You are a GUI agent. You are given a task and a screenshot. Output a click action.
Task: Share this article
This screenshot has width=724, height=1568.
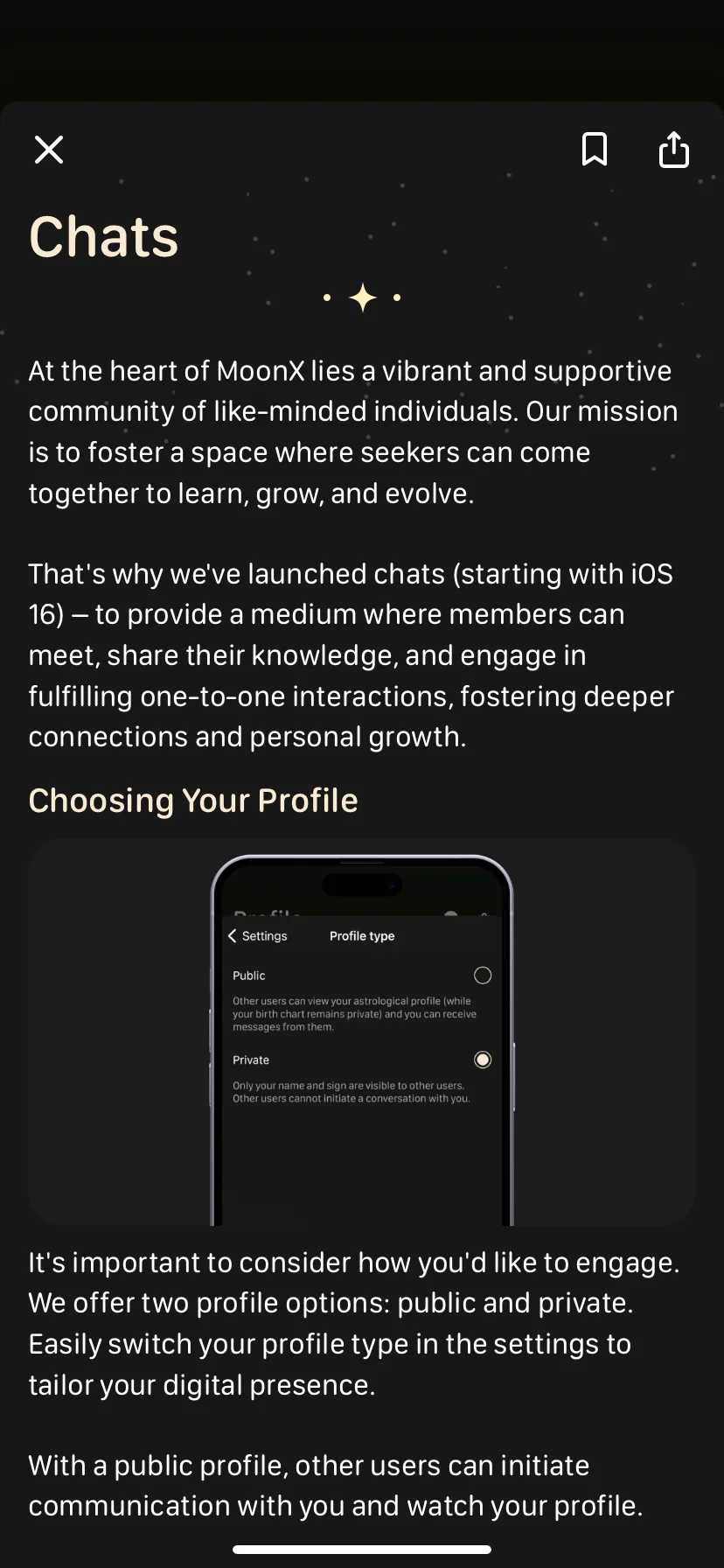pyautogui.click(x=673, y=150)
